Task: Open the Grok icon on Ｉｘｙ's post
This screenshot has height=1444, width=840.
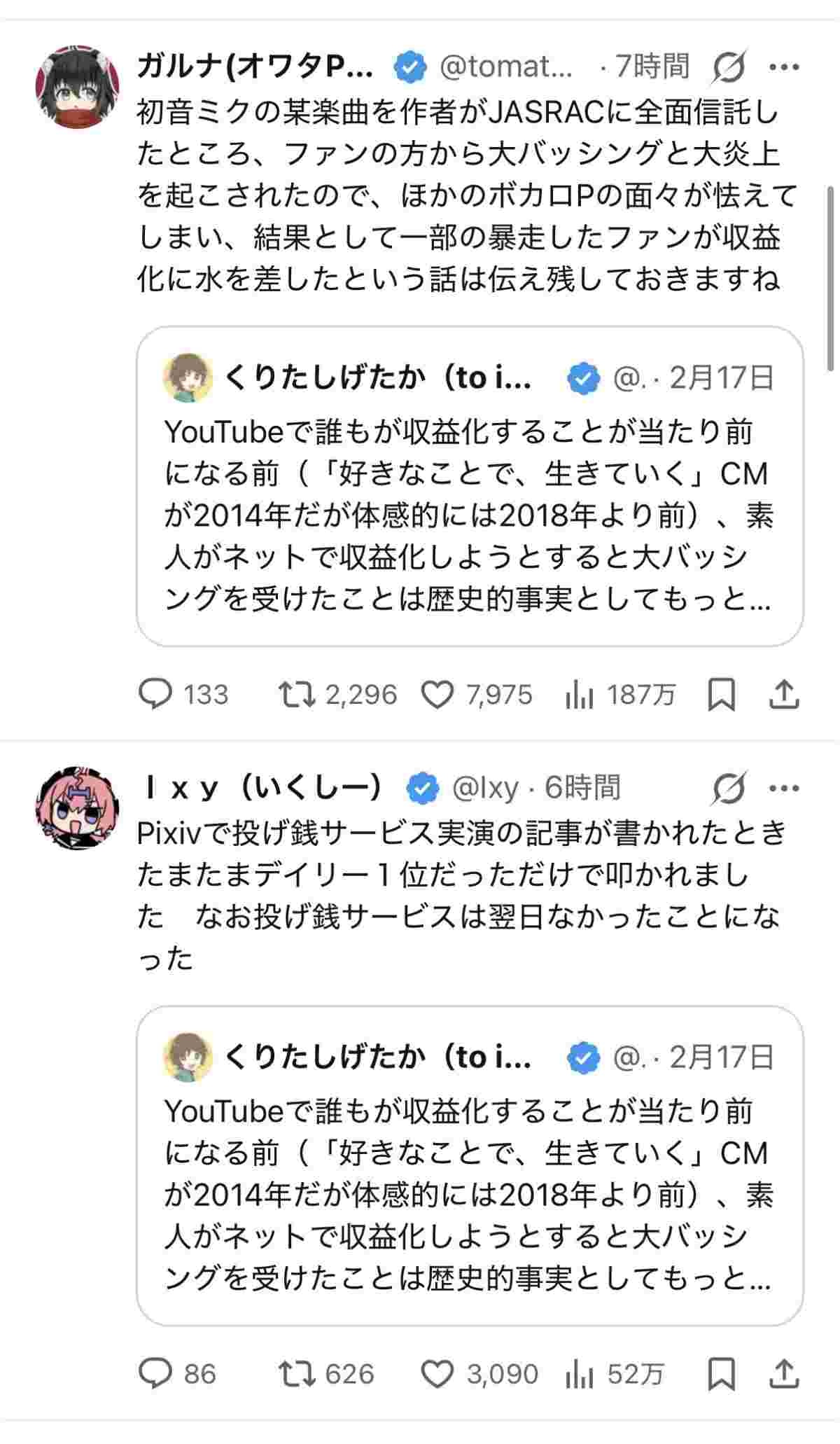Action: click(x=729, y=789)
